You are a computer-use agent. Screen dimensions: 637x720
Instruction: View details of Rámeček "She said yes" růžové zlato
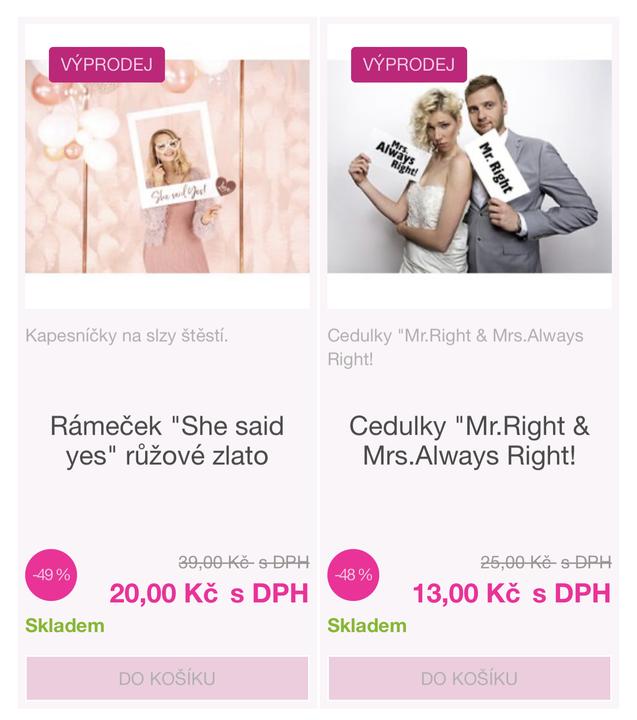(167, 441)
